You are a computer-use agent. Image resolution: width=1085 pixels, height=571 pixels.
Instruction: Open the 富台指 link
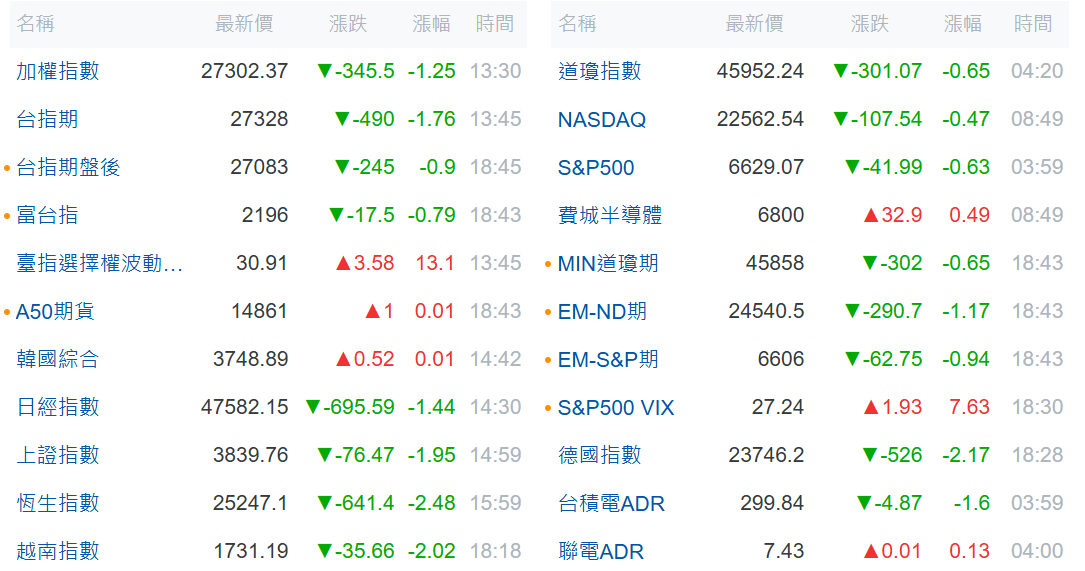pyautogui.click(x=47, y=215)
